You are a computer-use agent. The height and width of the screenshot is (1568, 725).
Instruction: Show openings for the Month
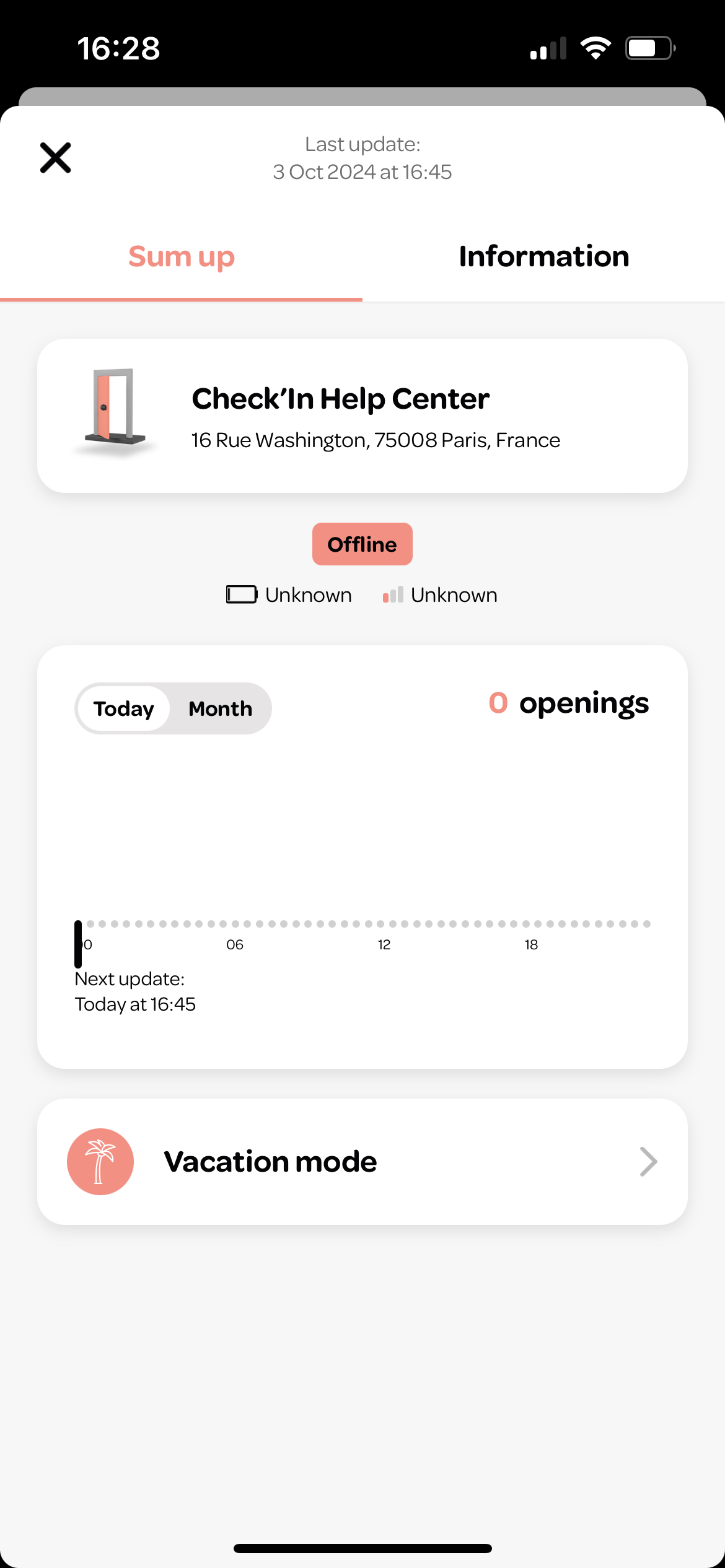pos(220,708)
